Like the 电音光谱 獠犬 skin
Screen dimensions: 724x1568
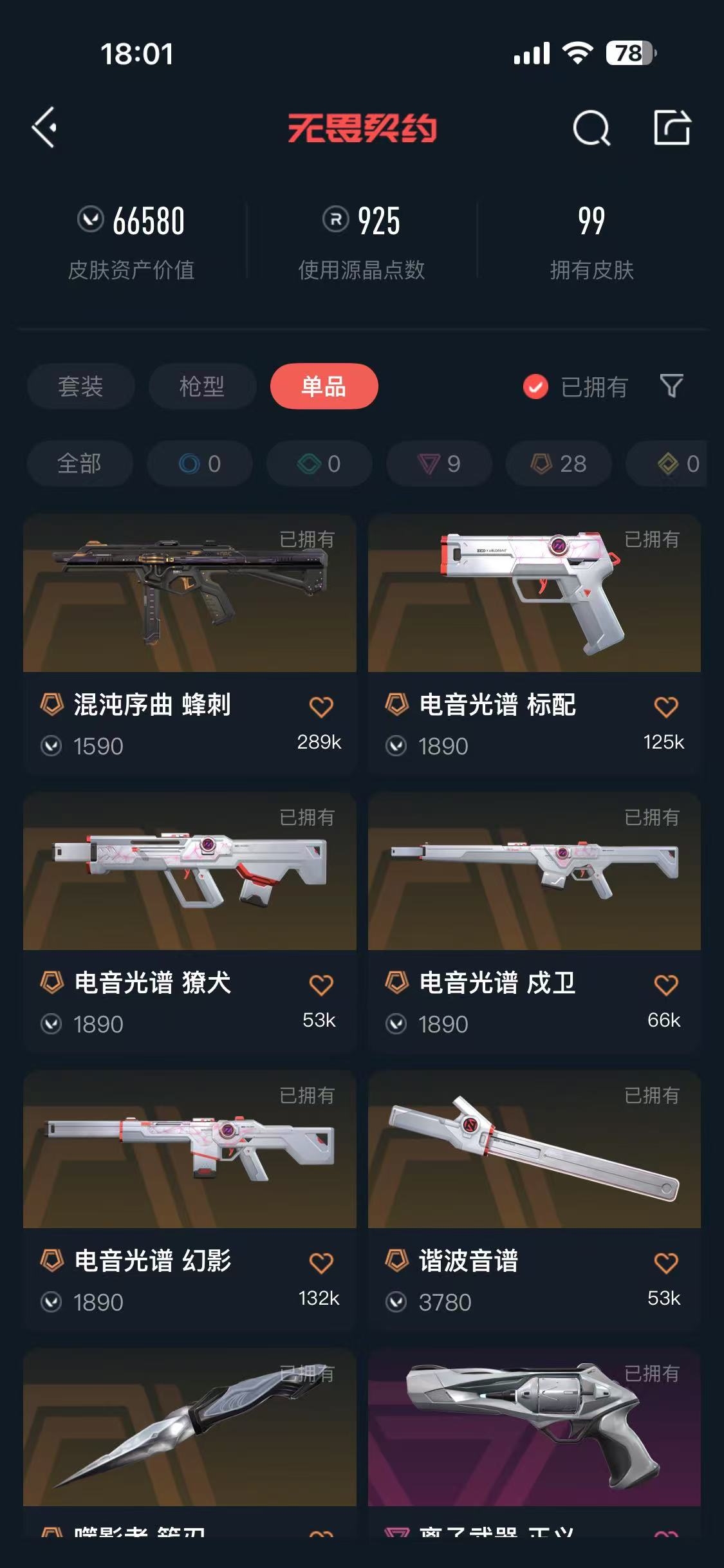(x=320, y=985)
